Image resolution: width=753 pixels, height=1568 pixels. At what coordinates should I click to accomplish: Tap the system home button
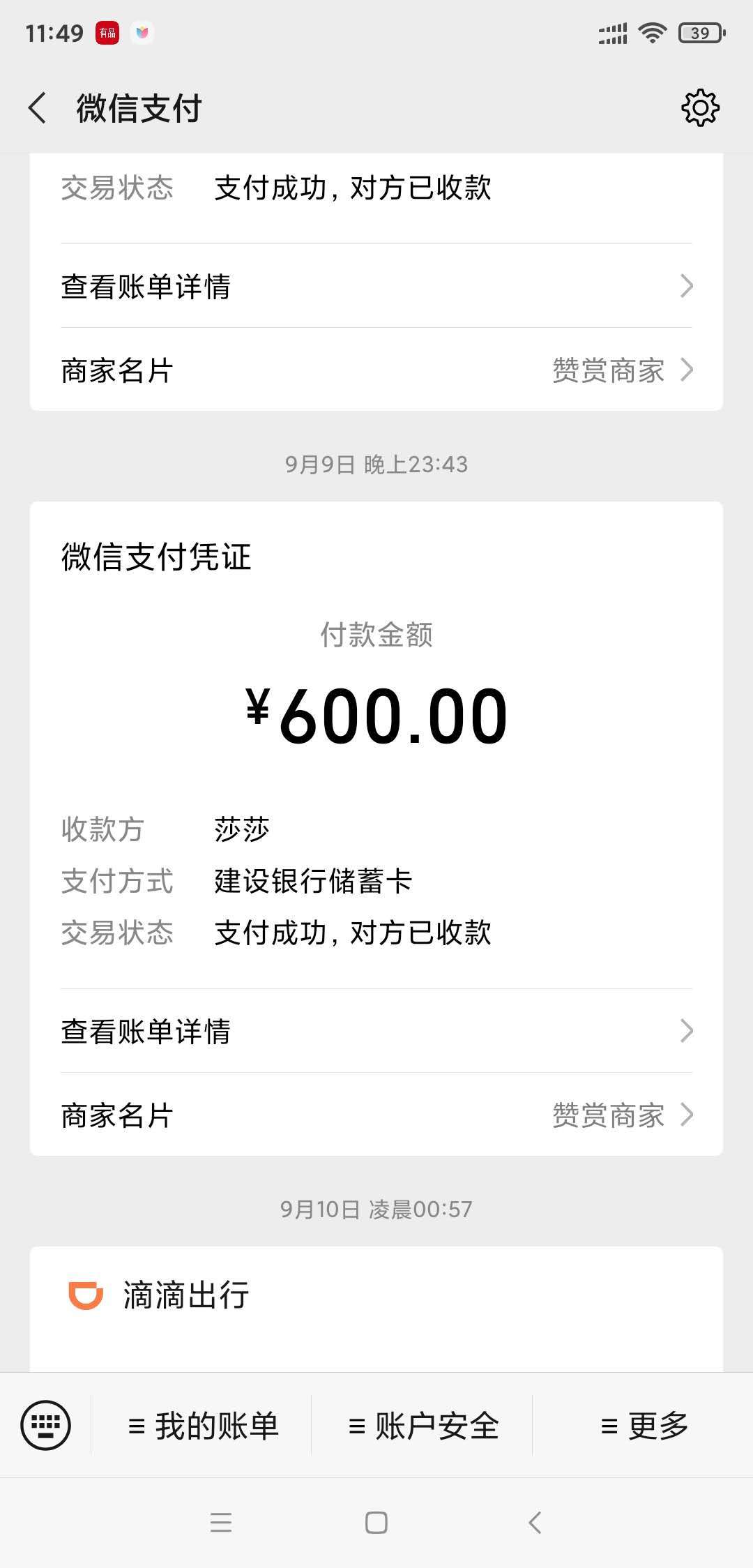[x=376, y=1522]
